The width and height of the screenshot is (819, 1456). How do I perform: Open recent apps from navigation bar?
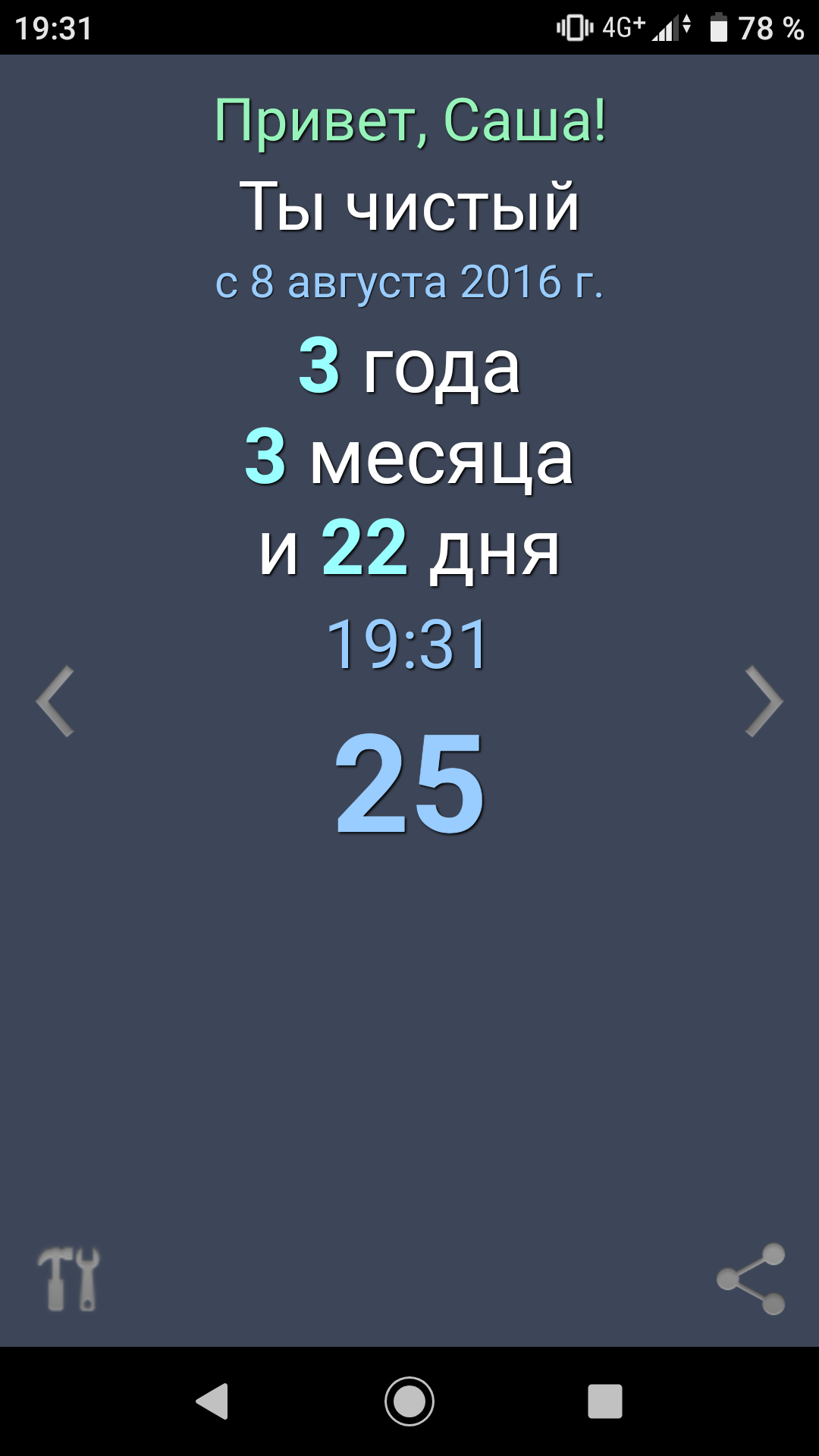tap(604, 1401)
